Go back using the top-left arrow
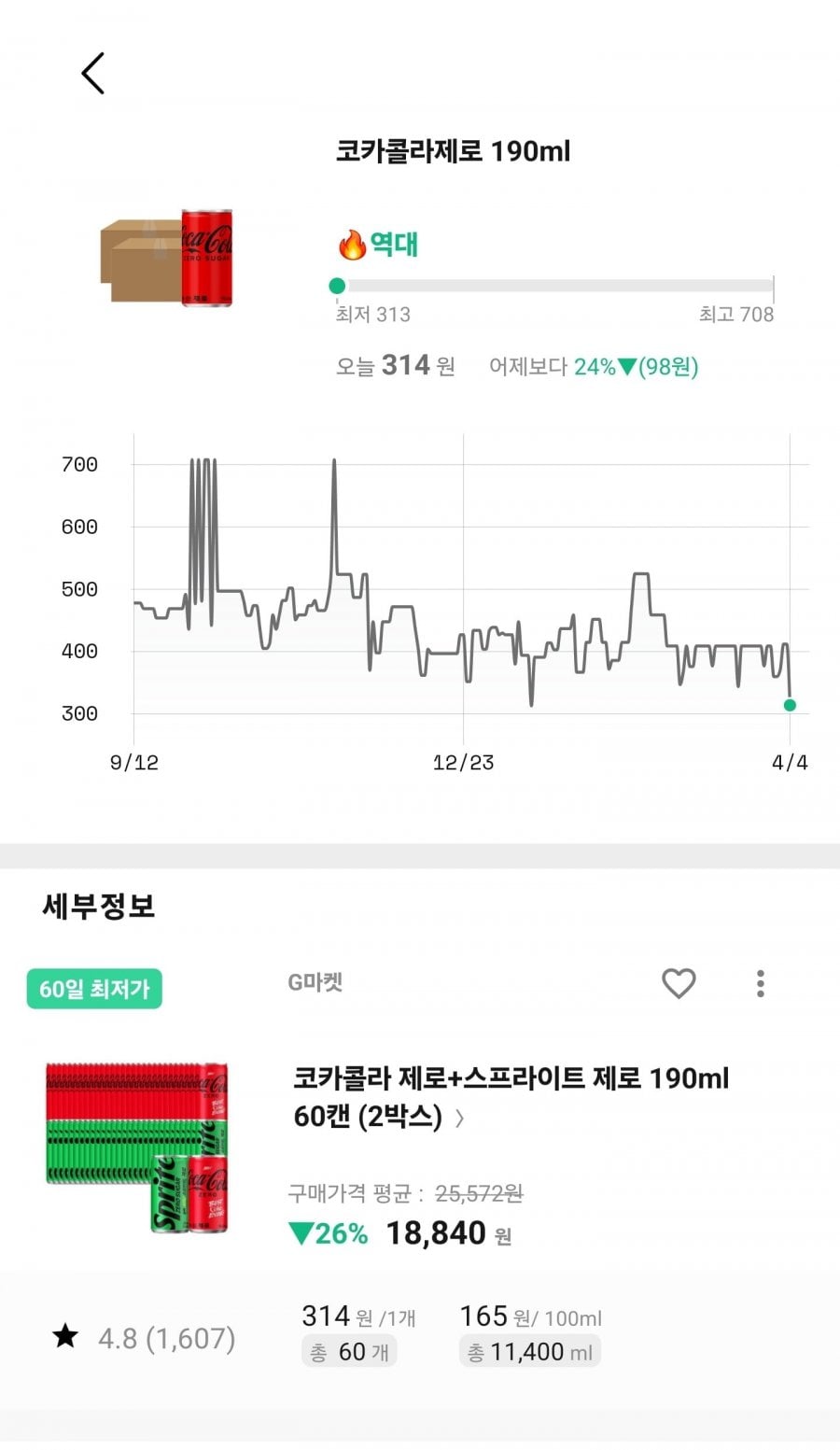The width and height of the screenshot is (840, 1450). point(93,73)
